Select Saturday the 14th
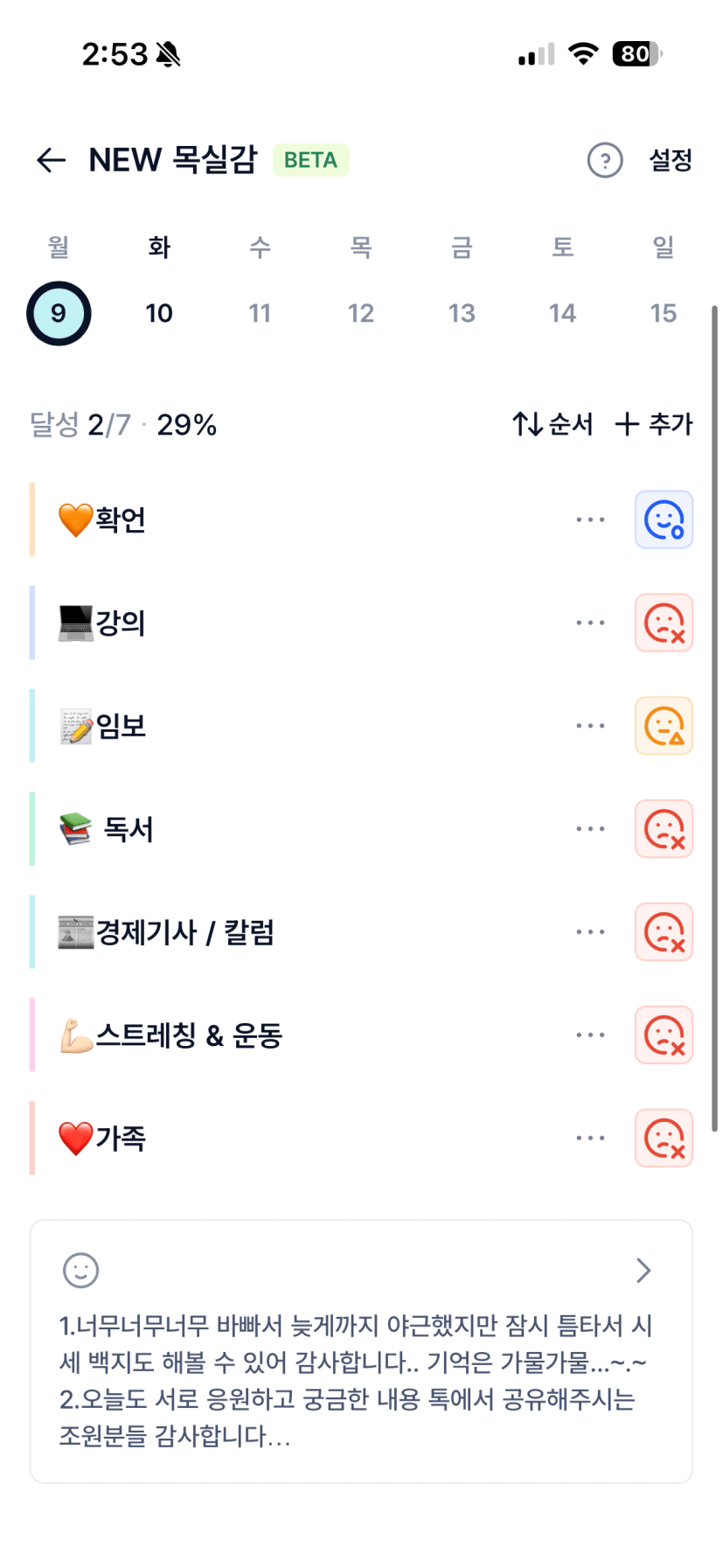The height and width of the screenshot is (1568, 723). pyautogui.click(x=562, y=313)
